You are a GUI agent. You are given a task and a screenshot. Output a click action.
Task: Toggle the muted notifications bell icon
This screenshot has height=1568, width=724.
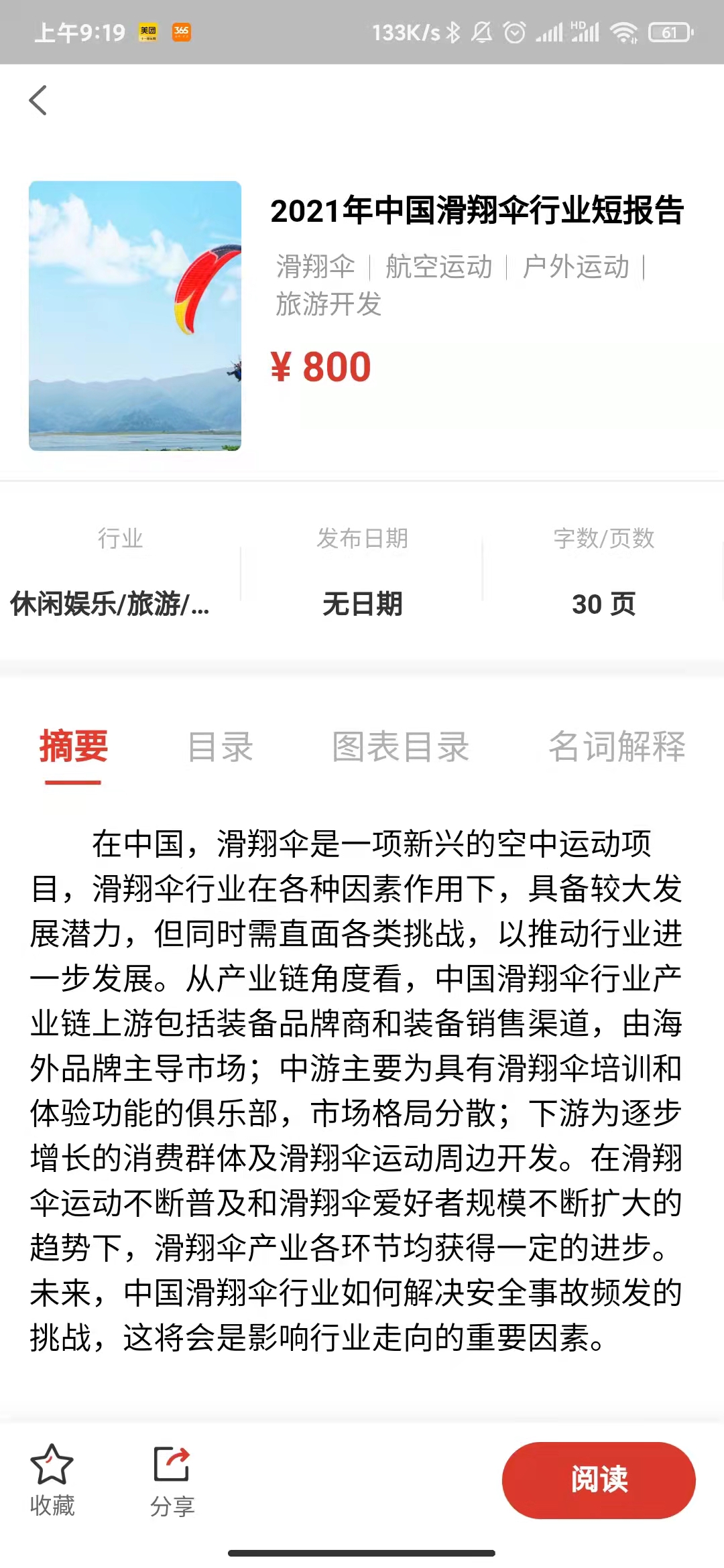pos(482,31)
